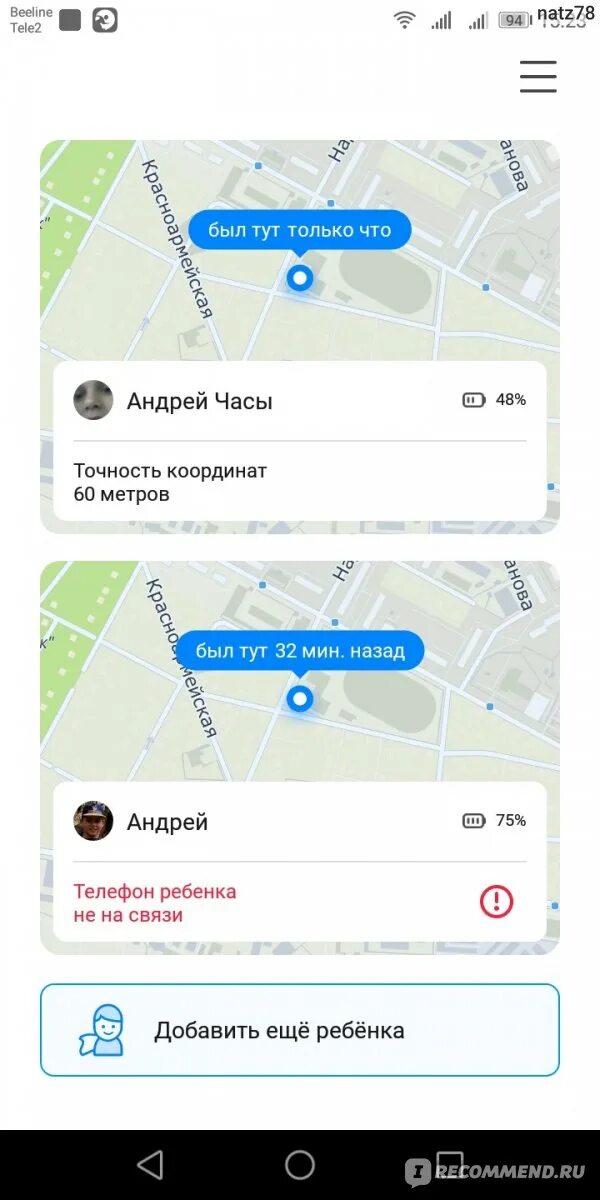The image size is (600, 1200).
Task: Open Андрей's card with offline phone
Action: point(300,860)
